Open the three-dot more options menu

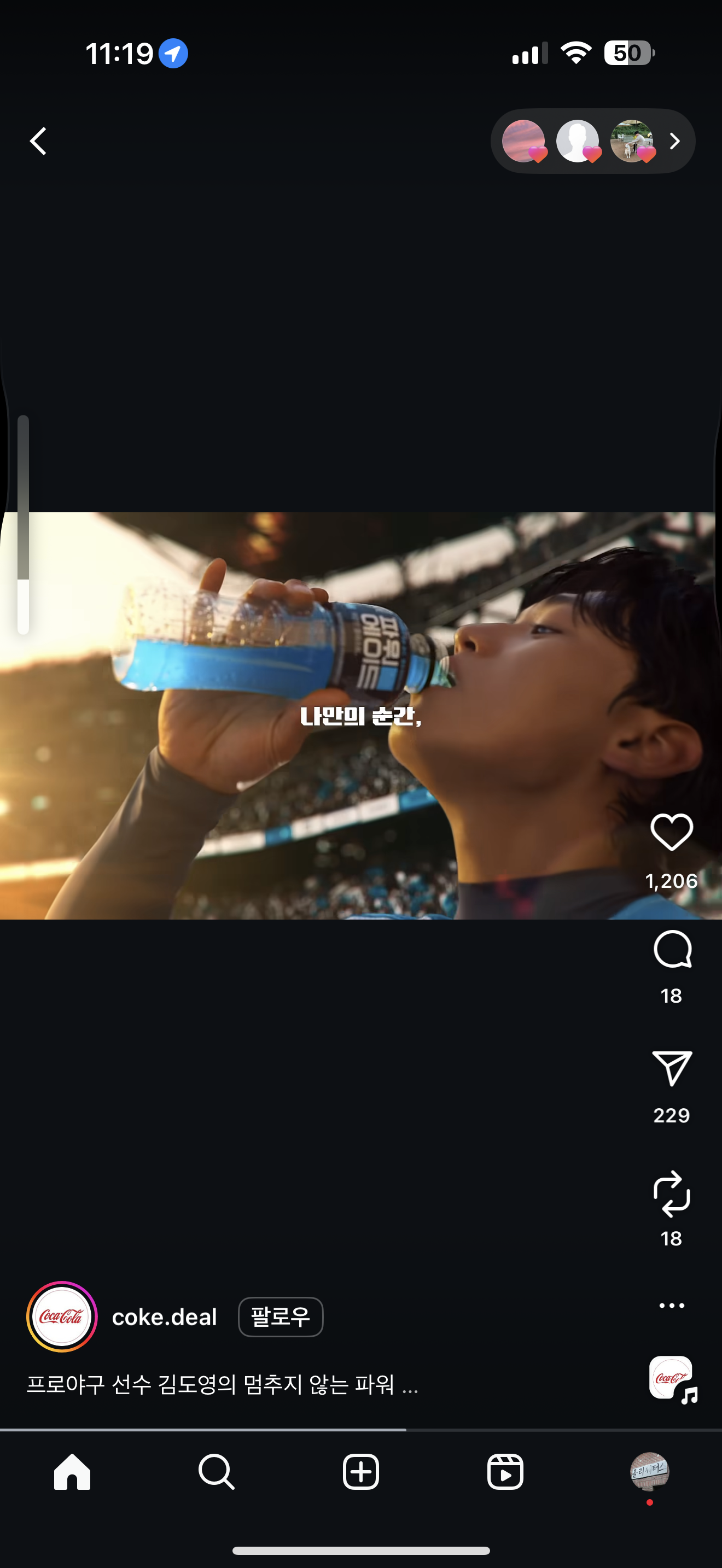click(672, 1305)
